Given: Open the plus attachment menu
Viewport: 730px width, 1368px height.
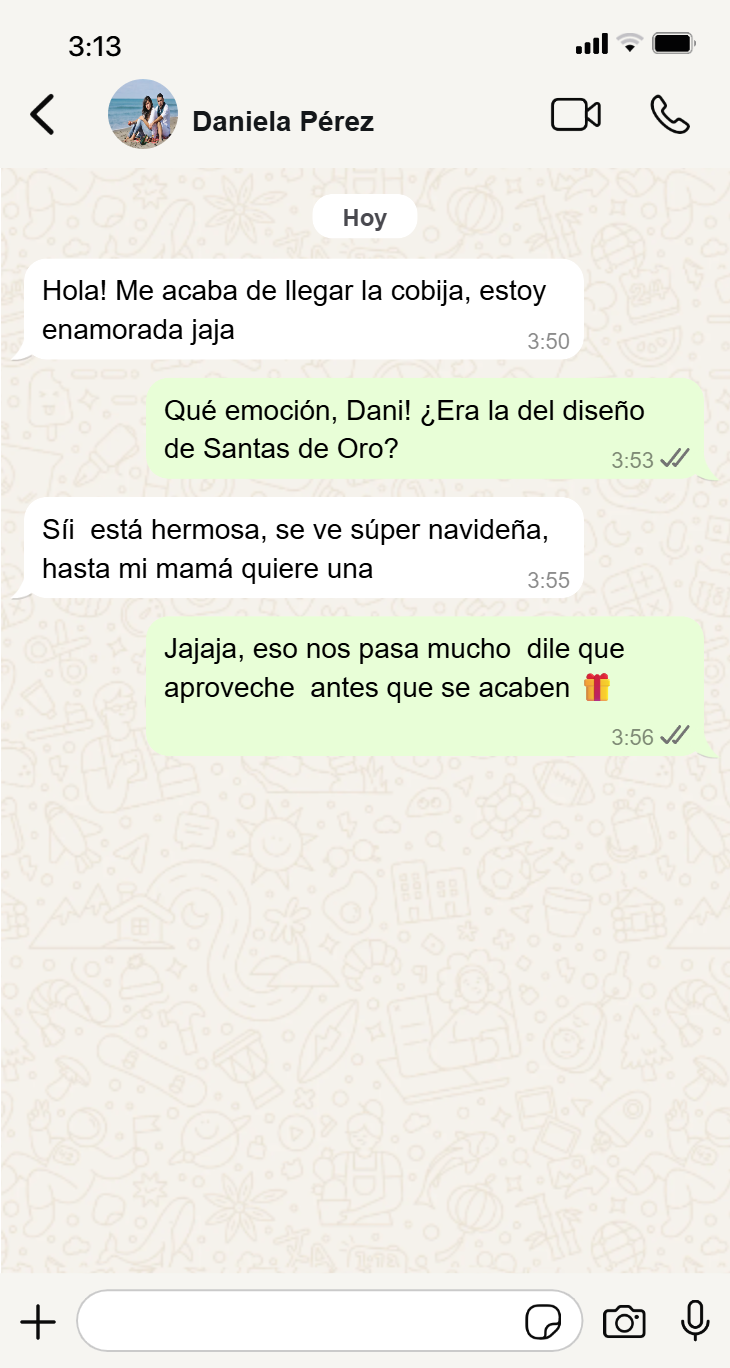Looking at the screenshot, I should (38, 1322).
